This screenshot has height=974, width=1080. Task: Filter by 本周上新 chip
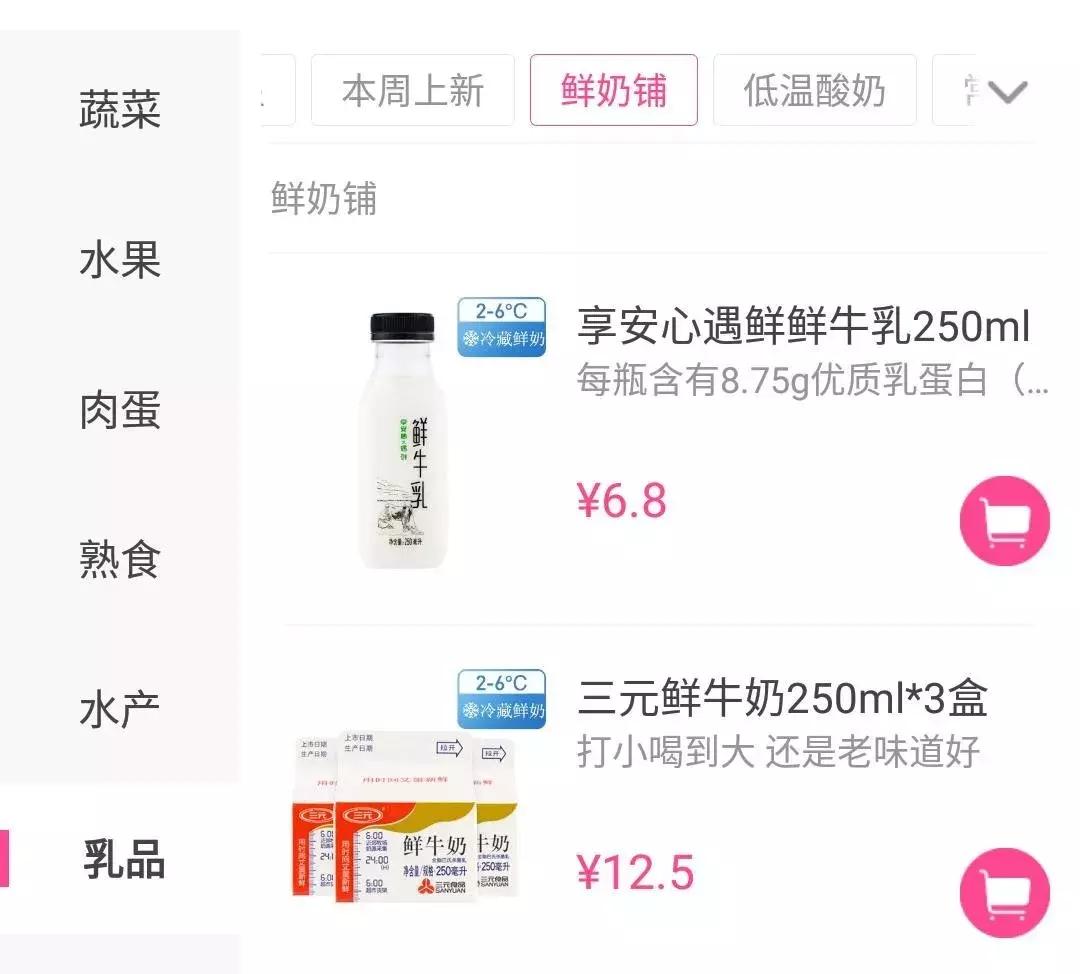[x=412, y=91]
